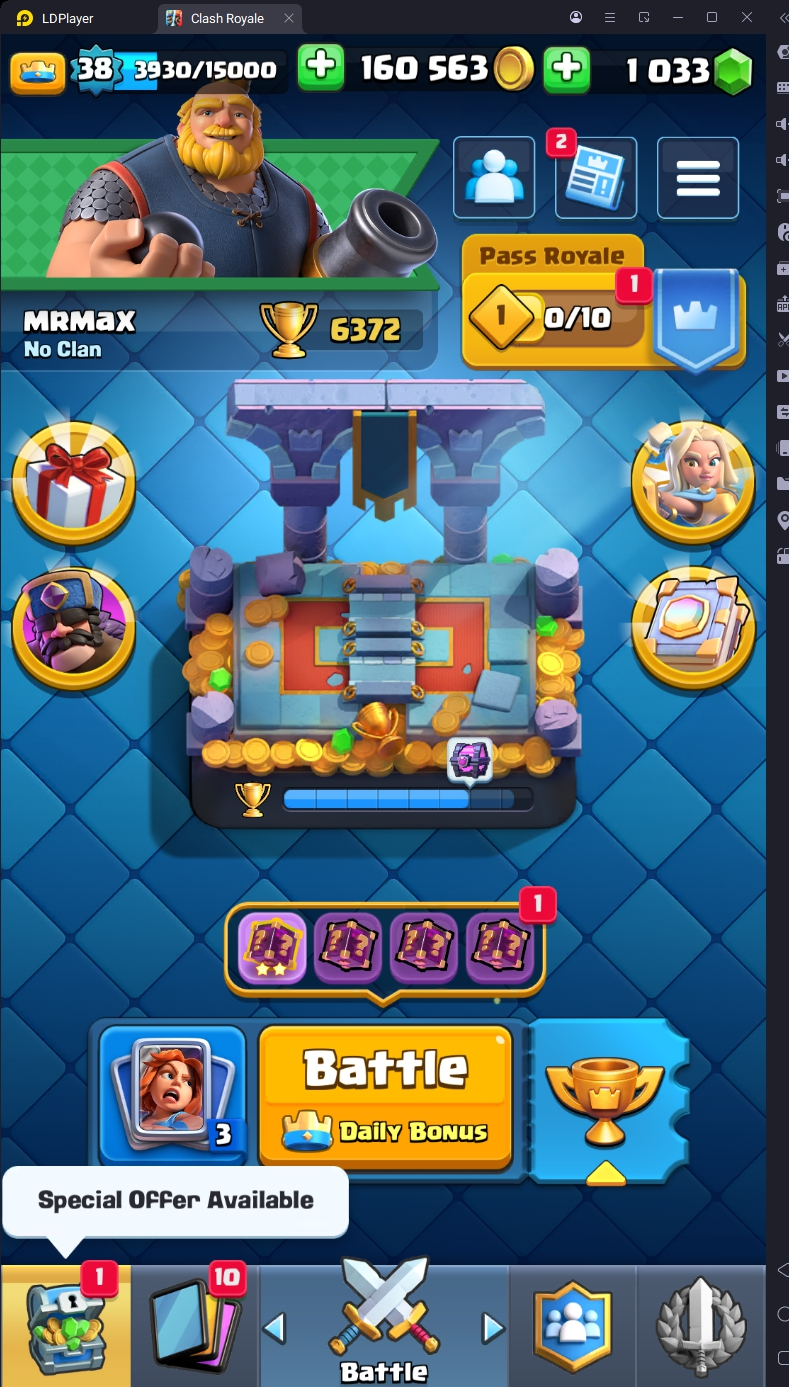Open the battle deck selector card
The height and width of the screenshot is (1387, 789).
172,1094
